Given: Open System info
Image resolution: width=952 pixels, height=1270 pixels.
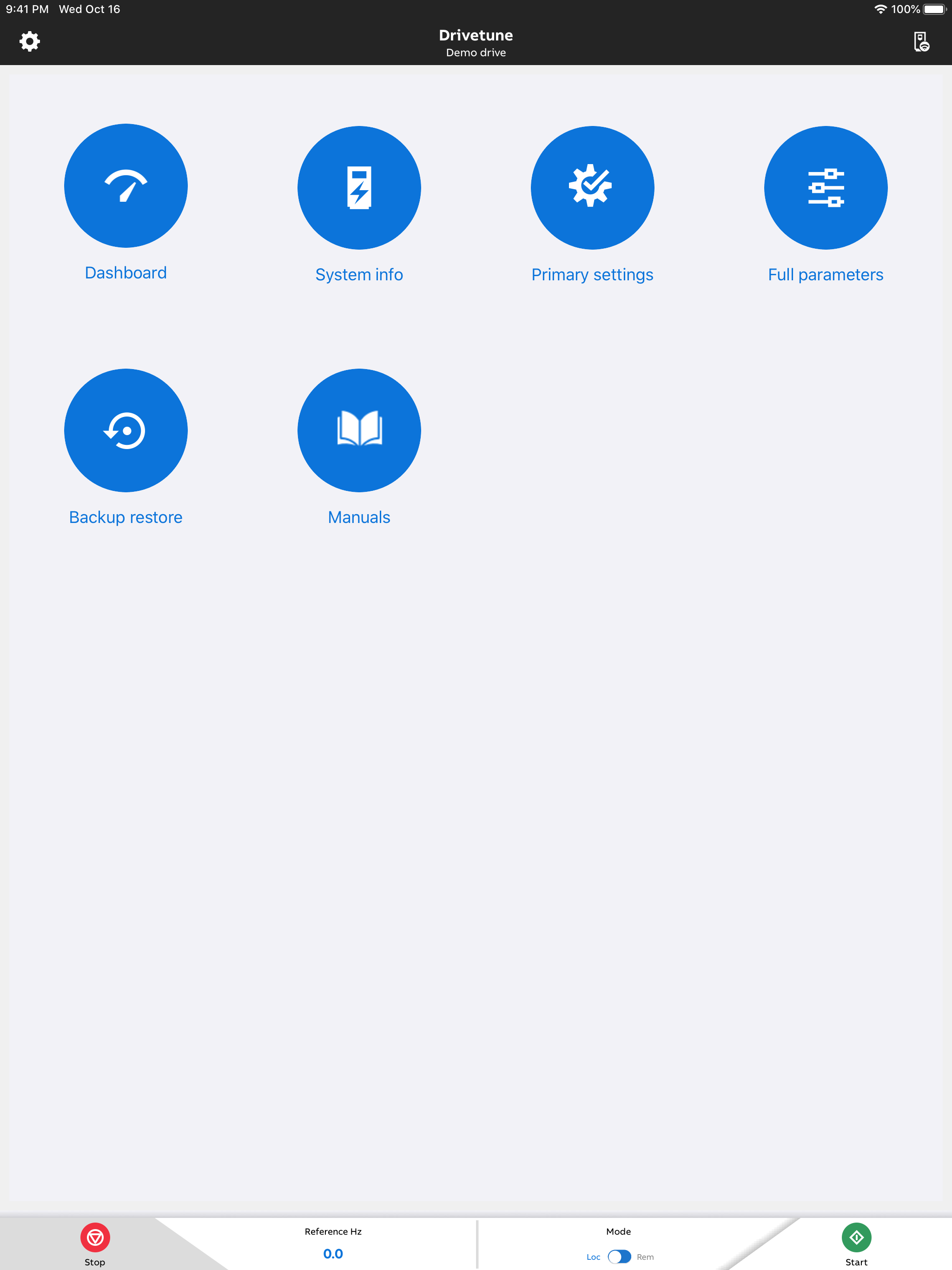Looking at the screenshot, I should 358,186.
